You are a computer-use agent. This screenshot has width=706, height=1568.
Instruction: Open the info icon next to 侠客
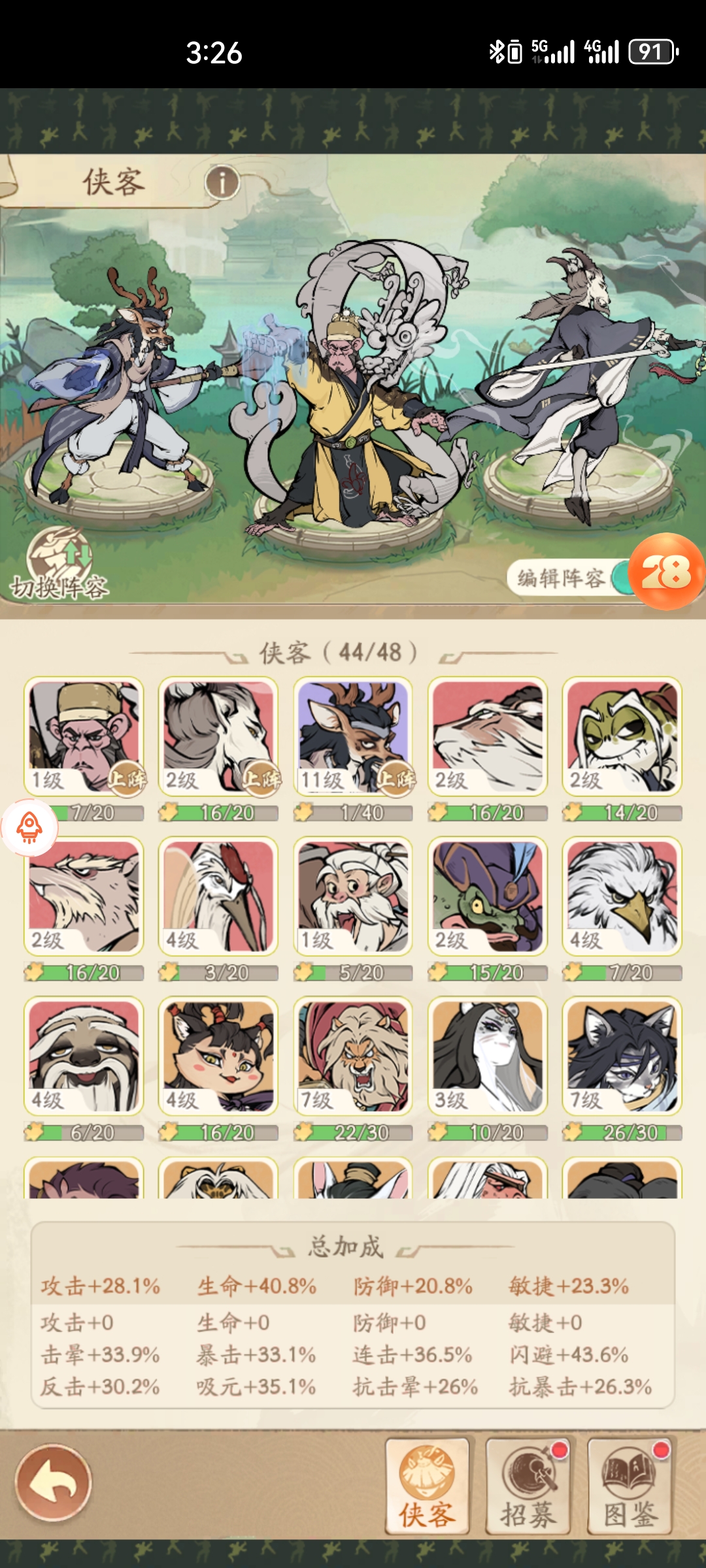point(222,183)
